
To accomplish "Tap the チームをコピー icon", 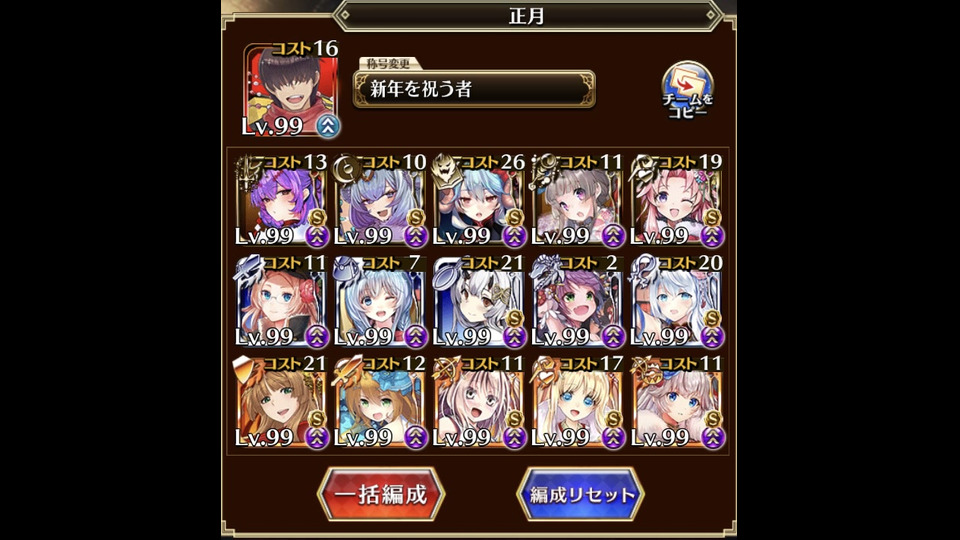I will 688,91.
